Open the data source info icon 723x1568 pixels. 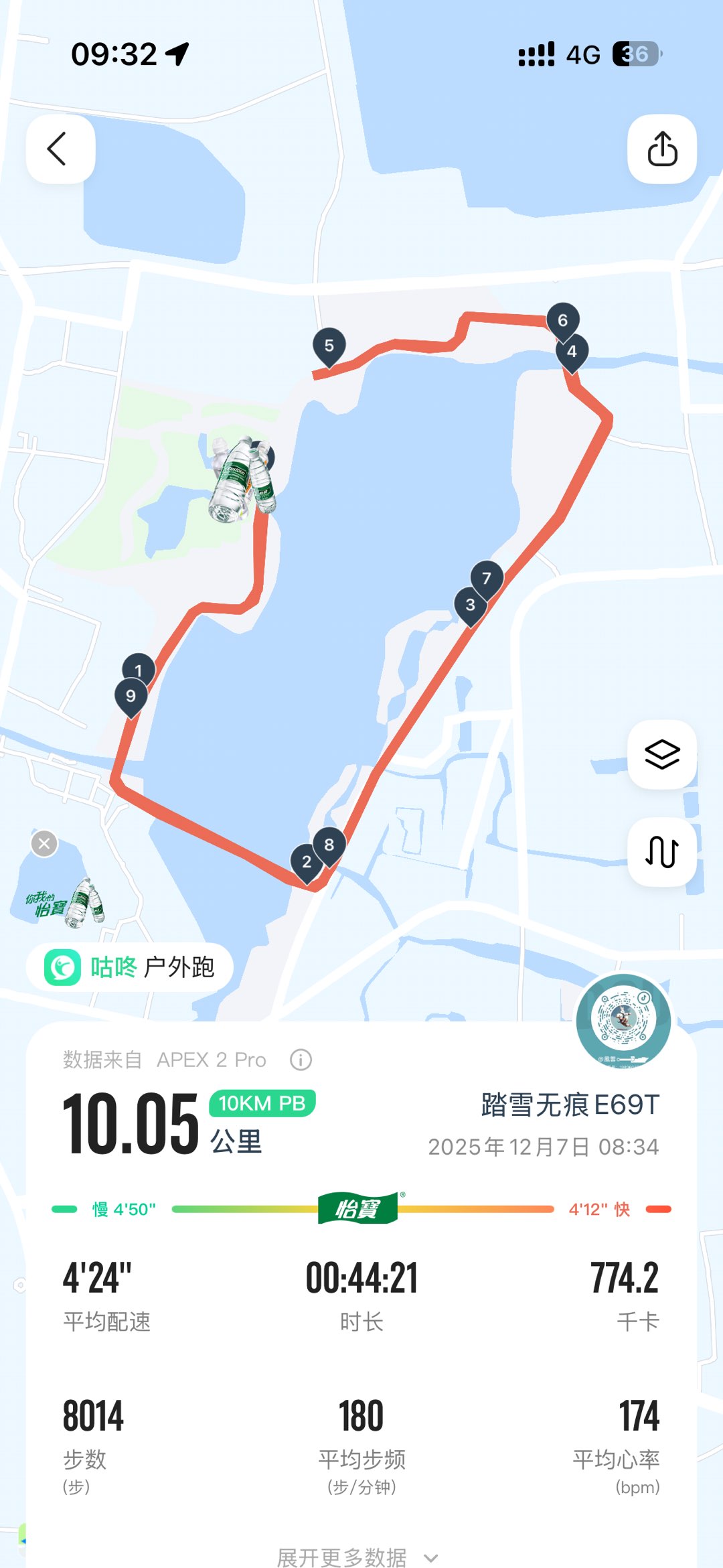coord(301,1060)
